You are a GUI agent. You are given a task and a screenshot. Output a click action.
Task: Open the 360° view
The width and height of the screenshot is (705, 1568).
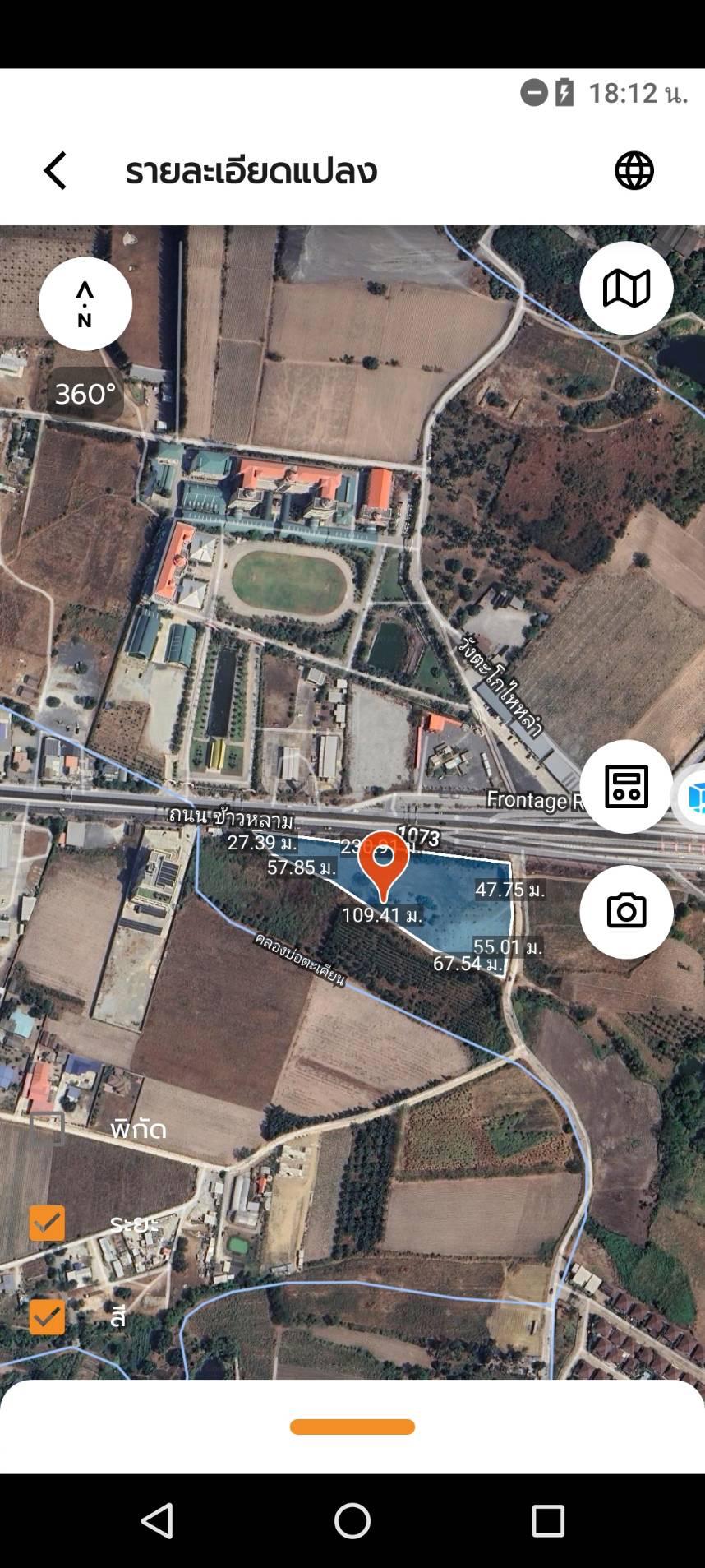tap(85, 394)
